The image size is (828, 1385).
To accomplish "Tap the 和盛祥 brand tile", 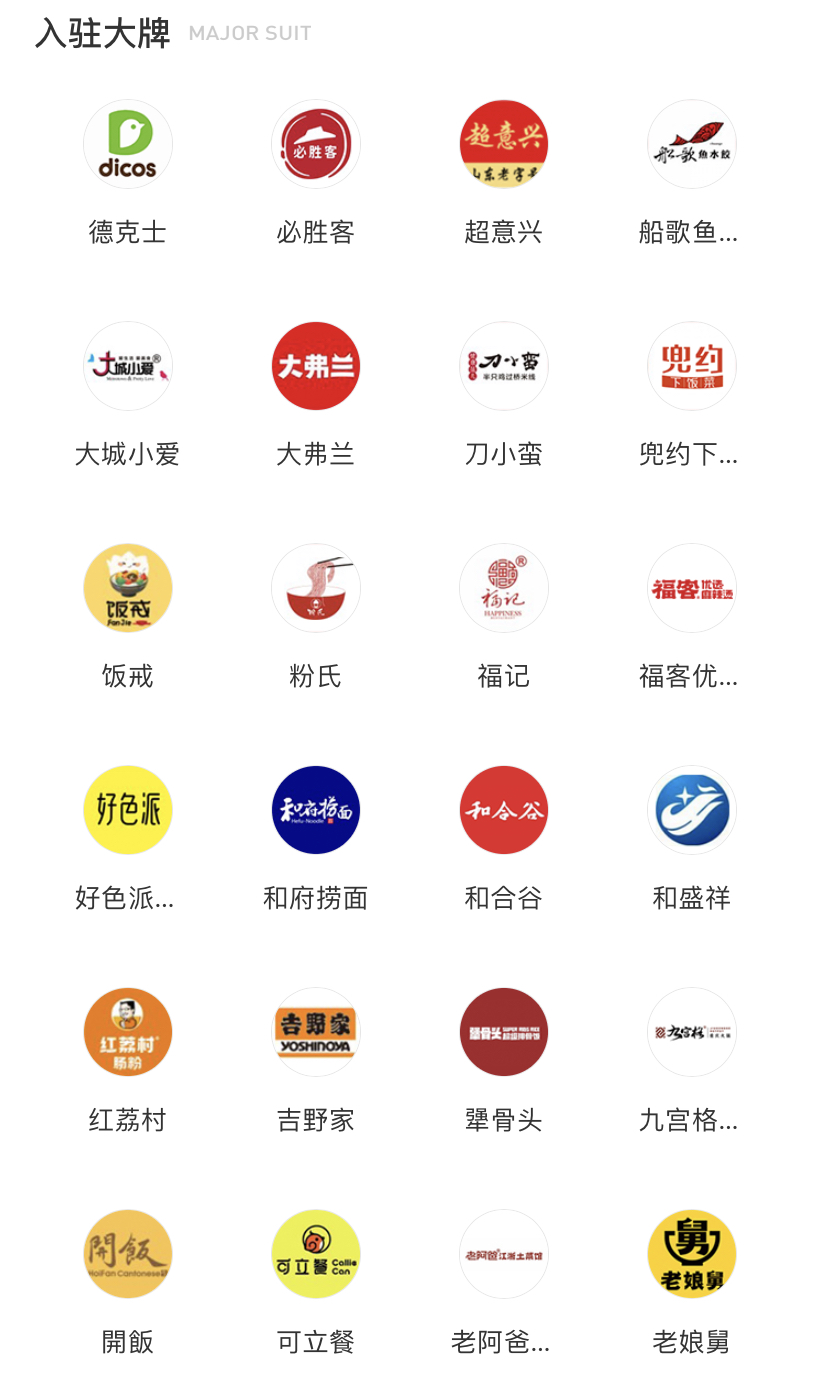I will [692, 810].
